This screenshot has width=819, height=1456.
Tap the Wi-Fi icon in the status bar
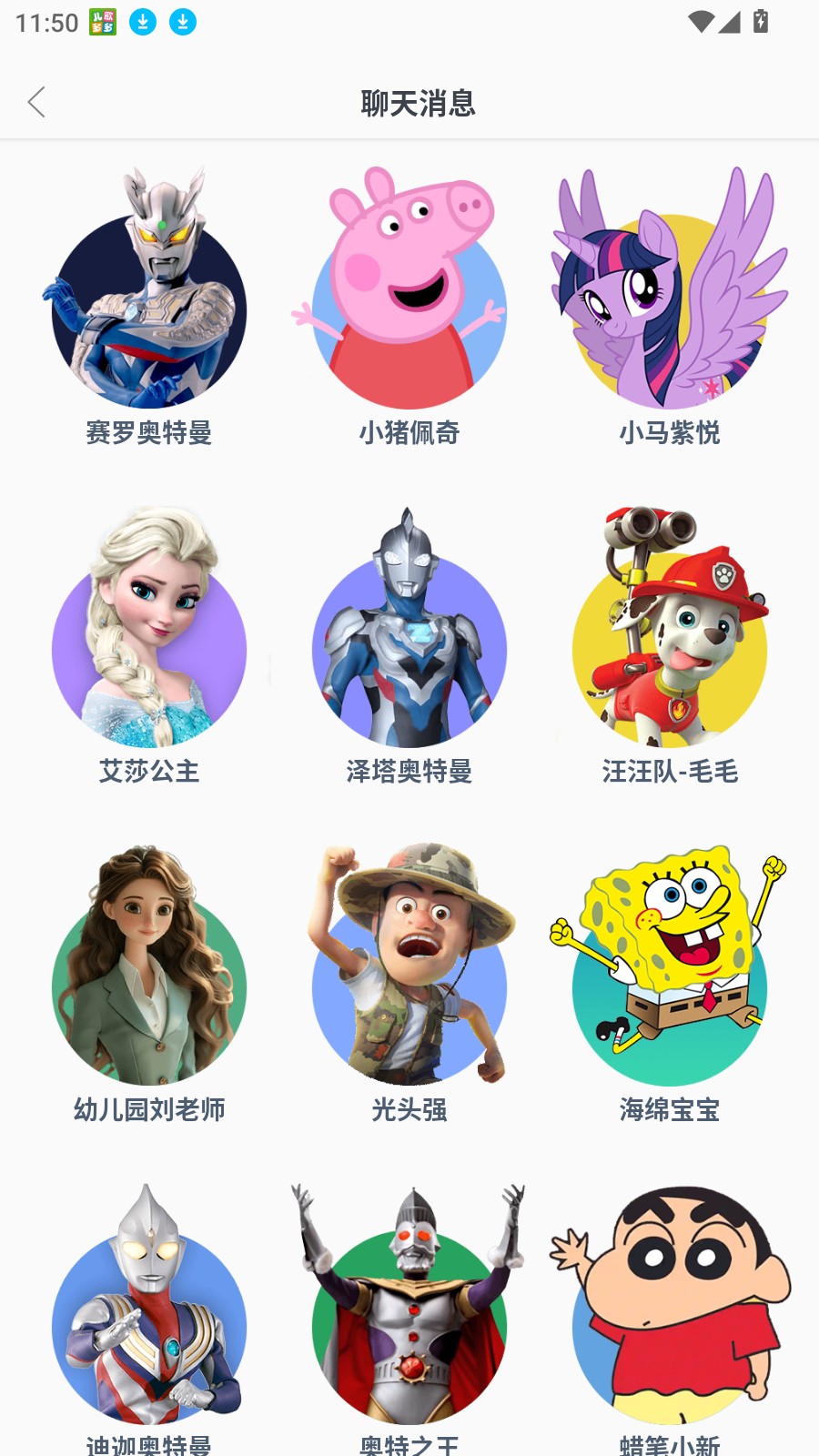pos(703,20)
